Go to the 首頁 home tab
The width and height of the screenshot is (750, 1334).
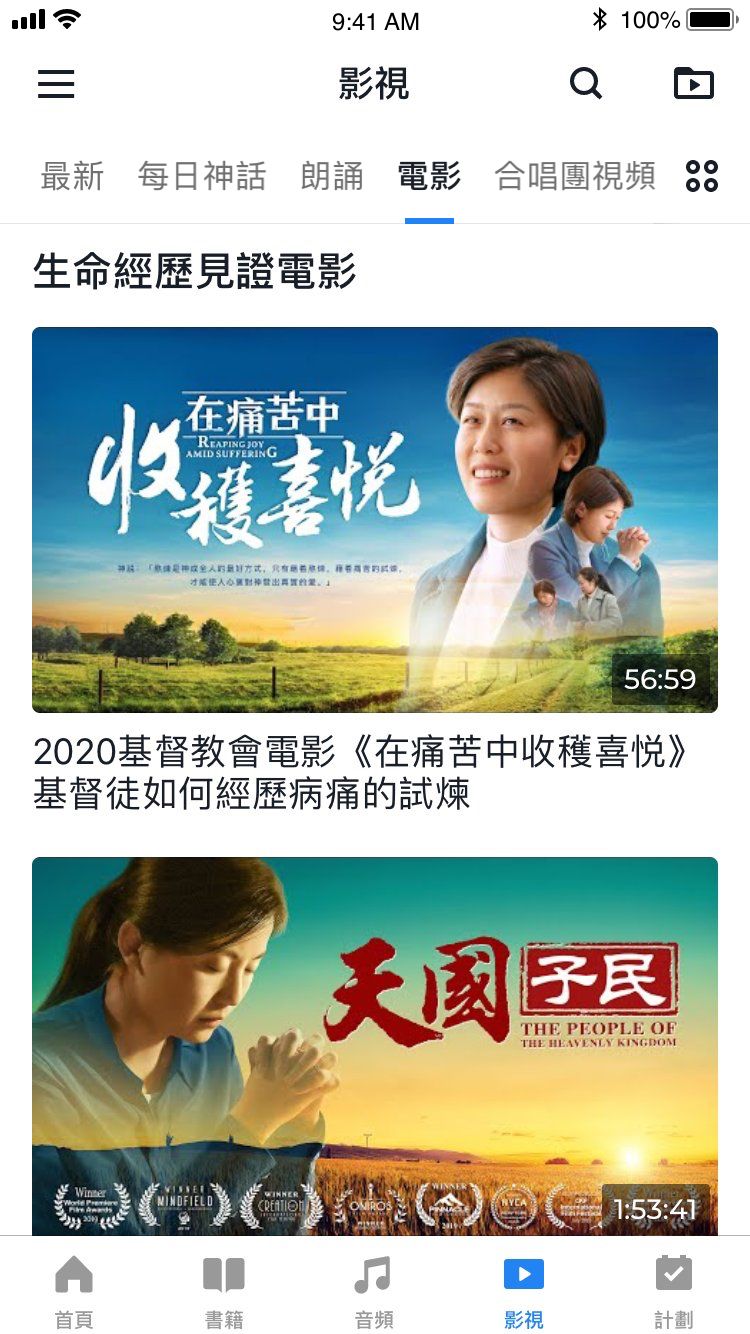(74, 1290)
